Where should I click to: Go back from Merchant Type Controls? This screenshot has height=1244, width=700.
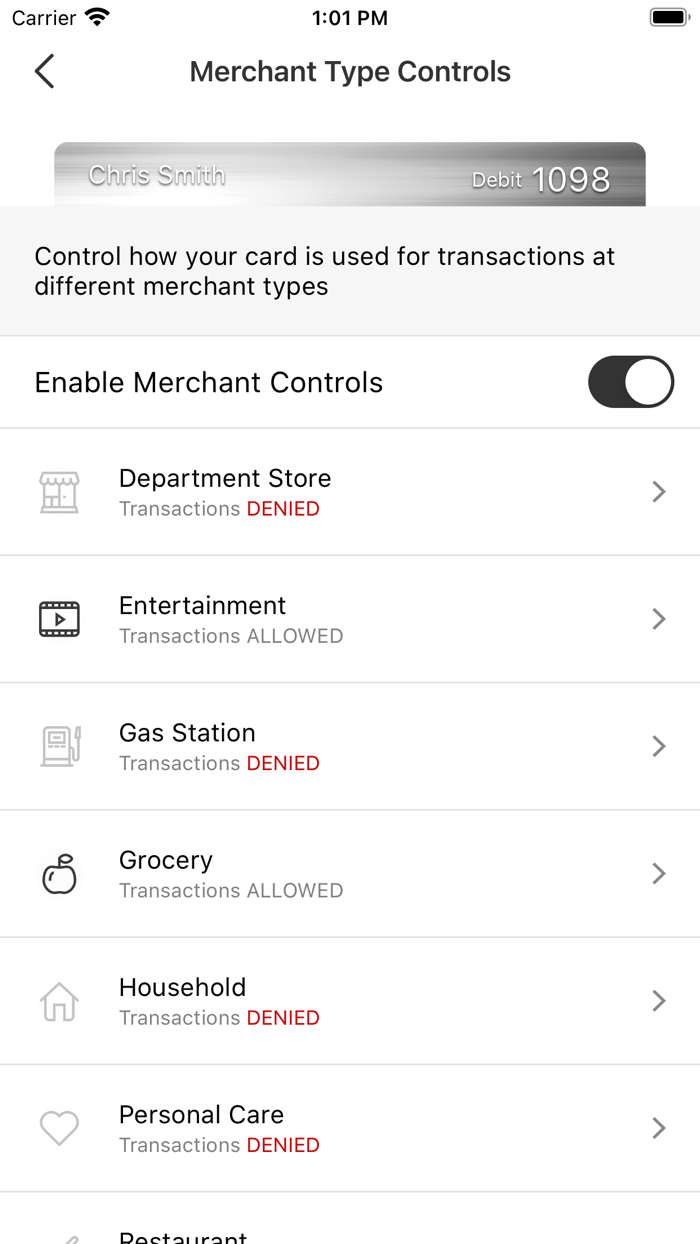pos(44,72)
